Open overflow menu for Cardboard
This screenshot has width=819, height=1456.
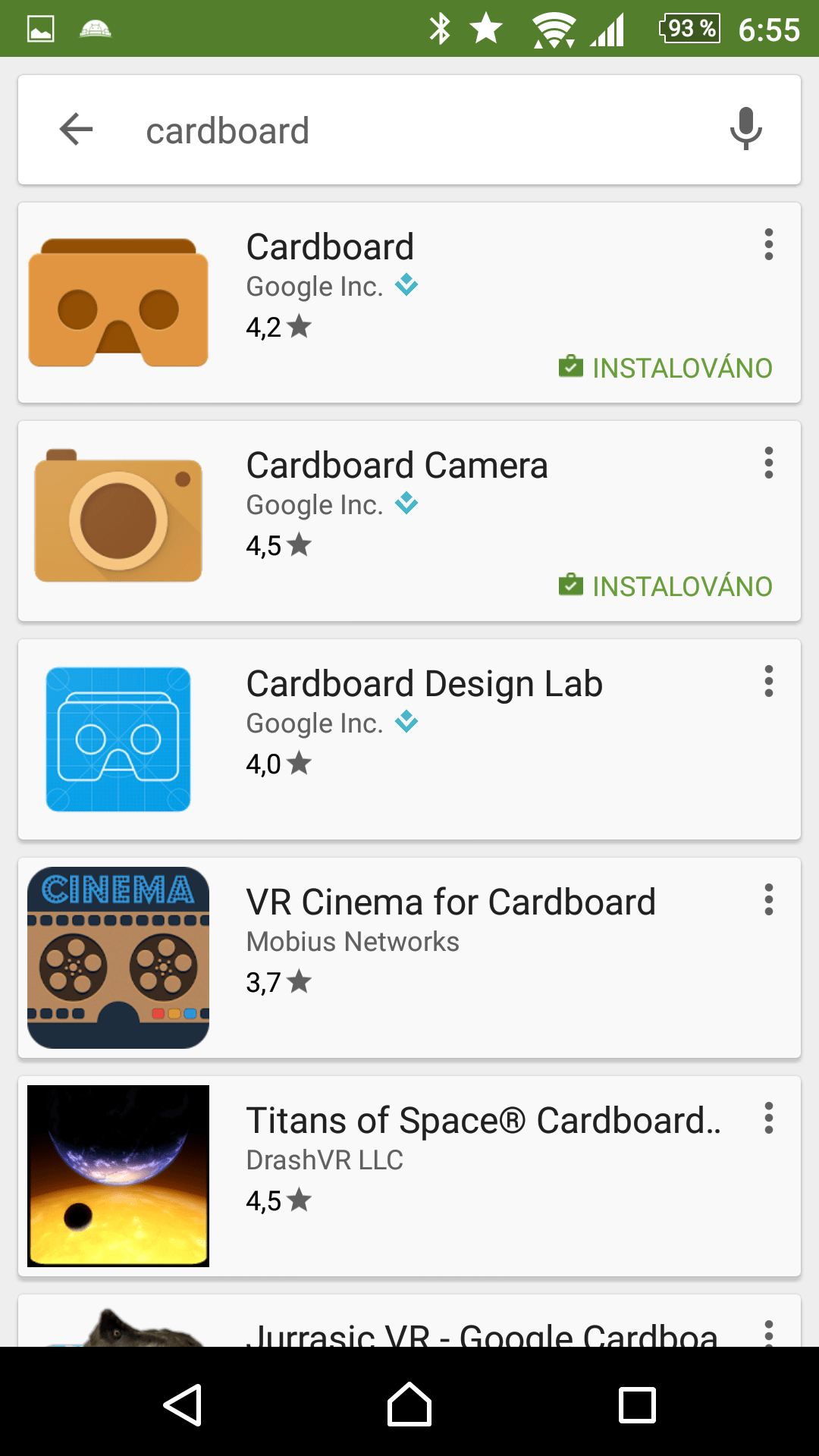tap(769, 245)
